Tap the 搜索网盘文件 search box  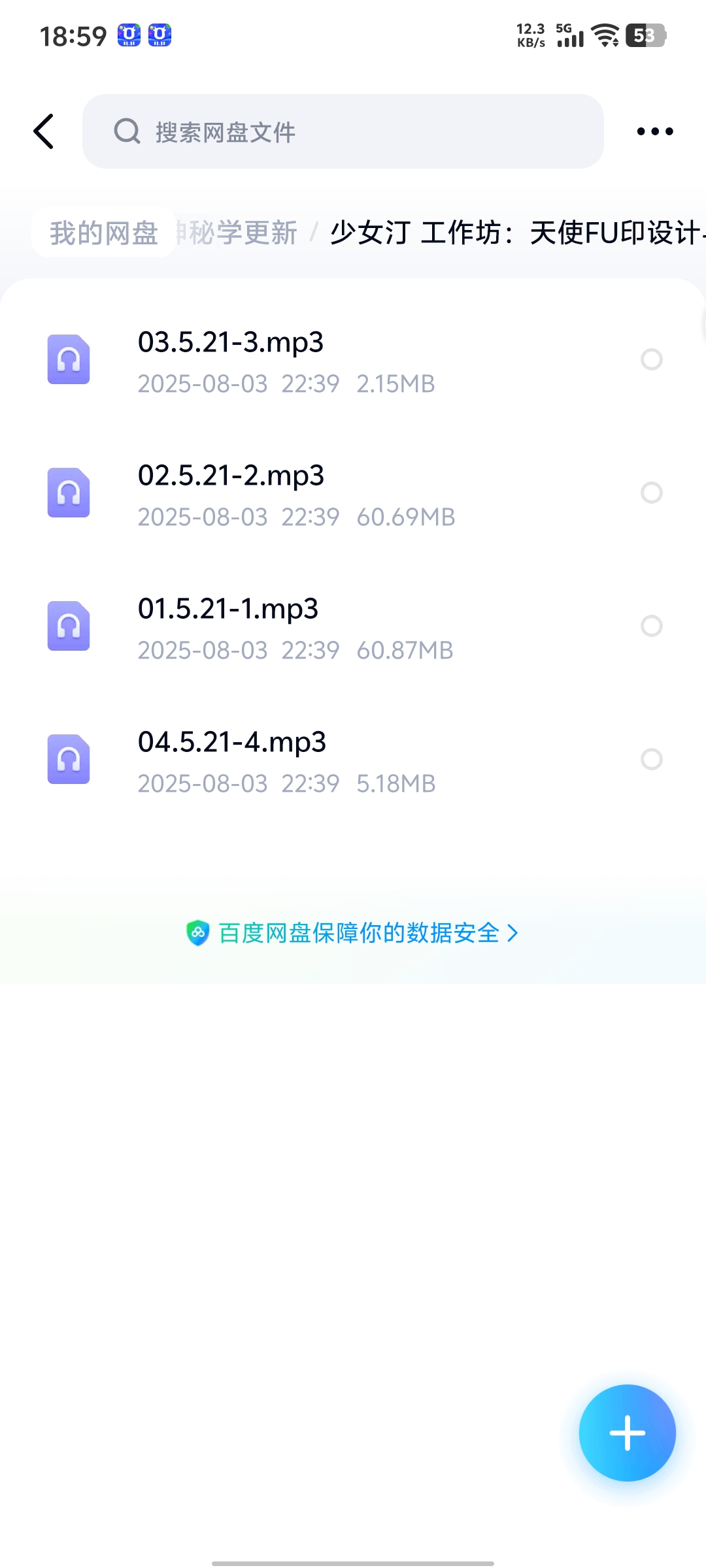point(343,131)
